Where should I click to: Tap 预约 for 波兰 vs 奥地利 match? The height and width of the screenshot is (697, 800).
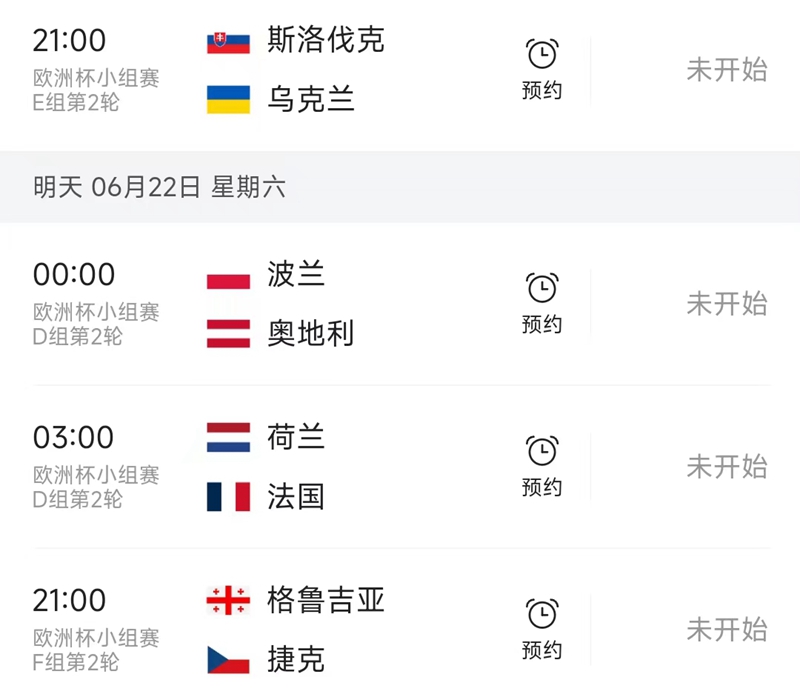point(542,303)
